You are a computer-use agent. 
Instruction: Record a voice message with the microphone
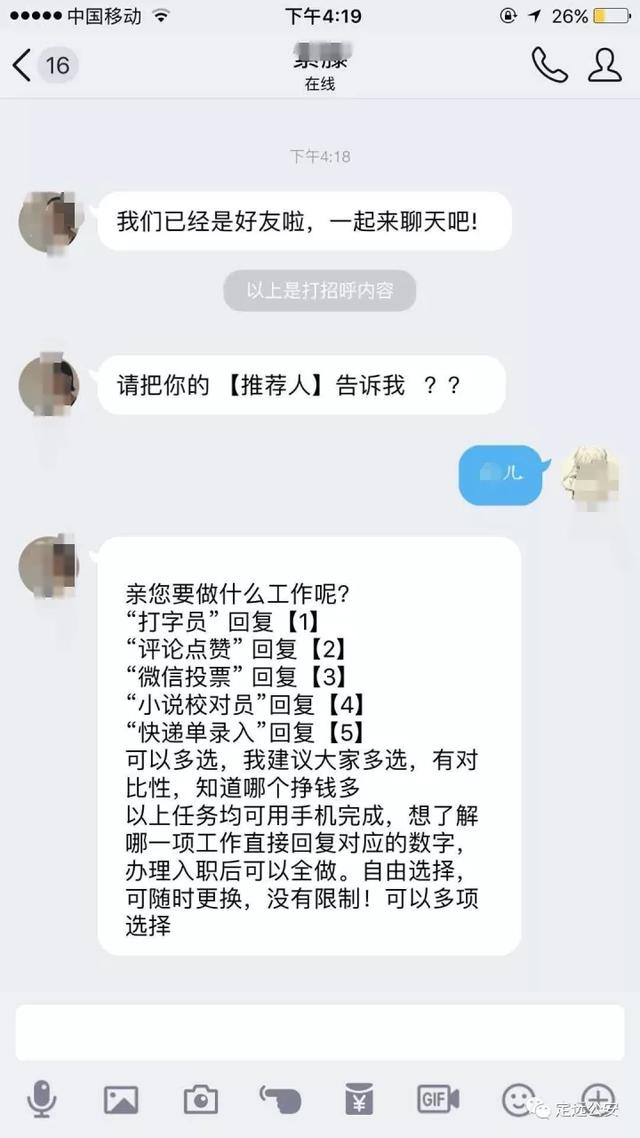click(42, 1099)
